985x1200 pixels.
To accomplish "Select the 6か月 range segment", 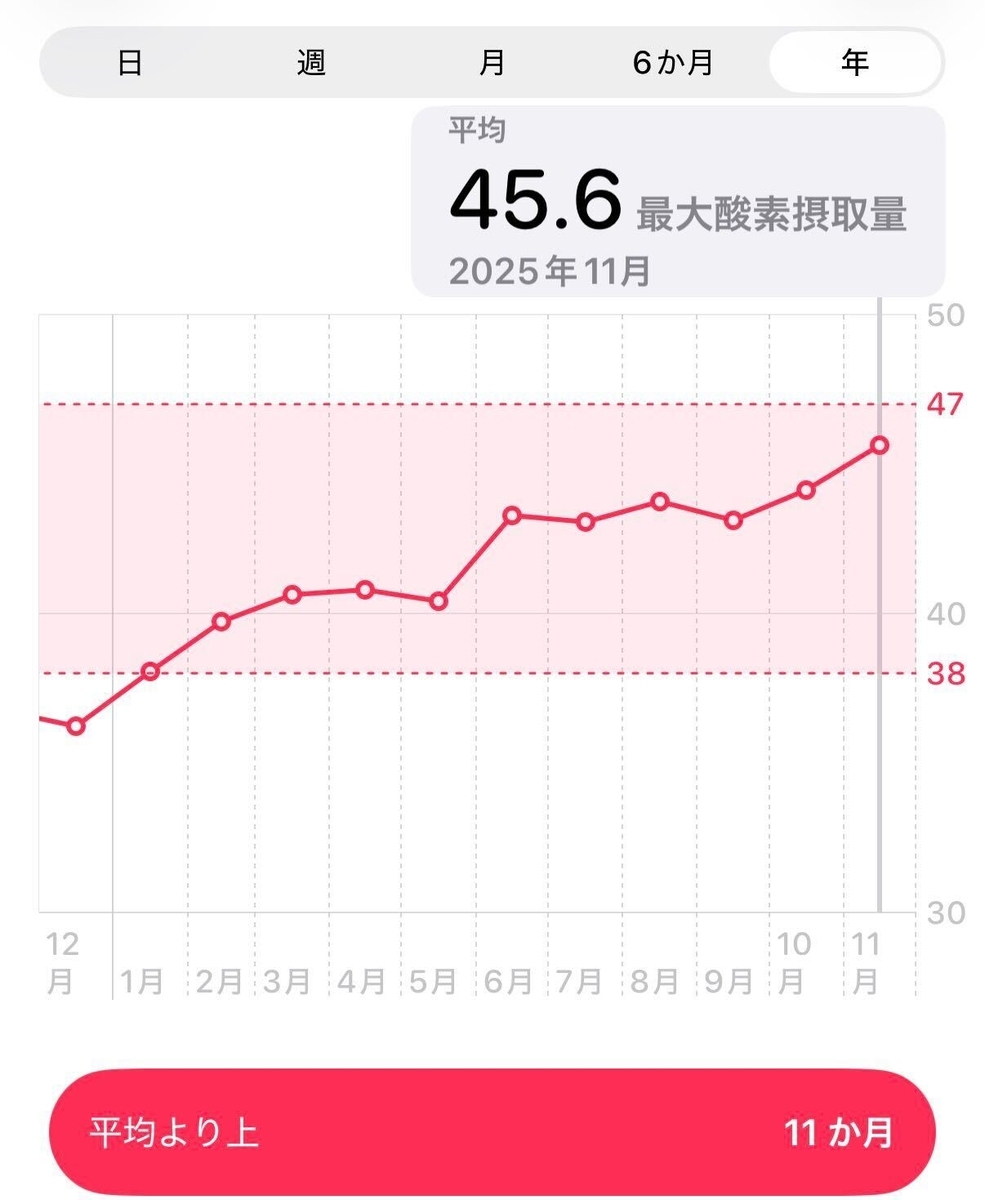I will (x=673, y=62).
